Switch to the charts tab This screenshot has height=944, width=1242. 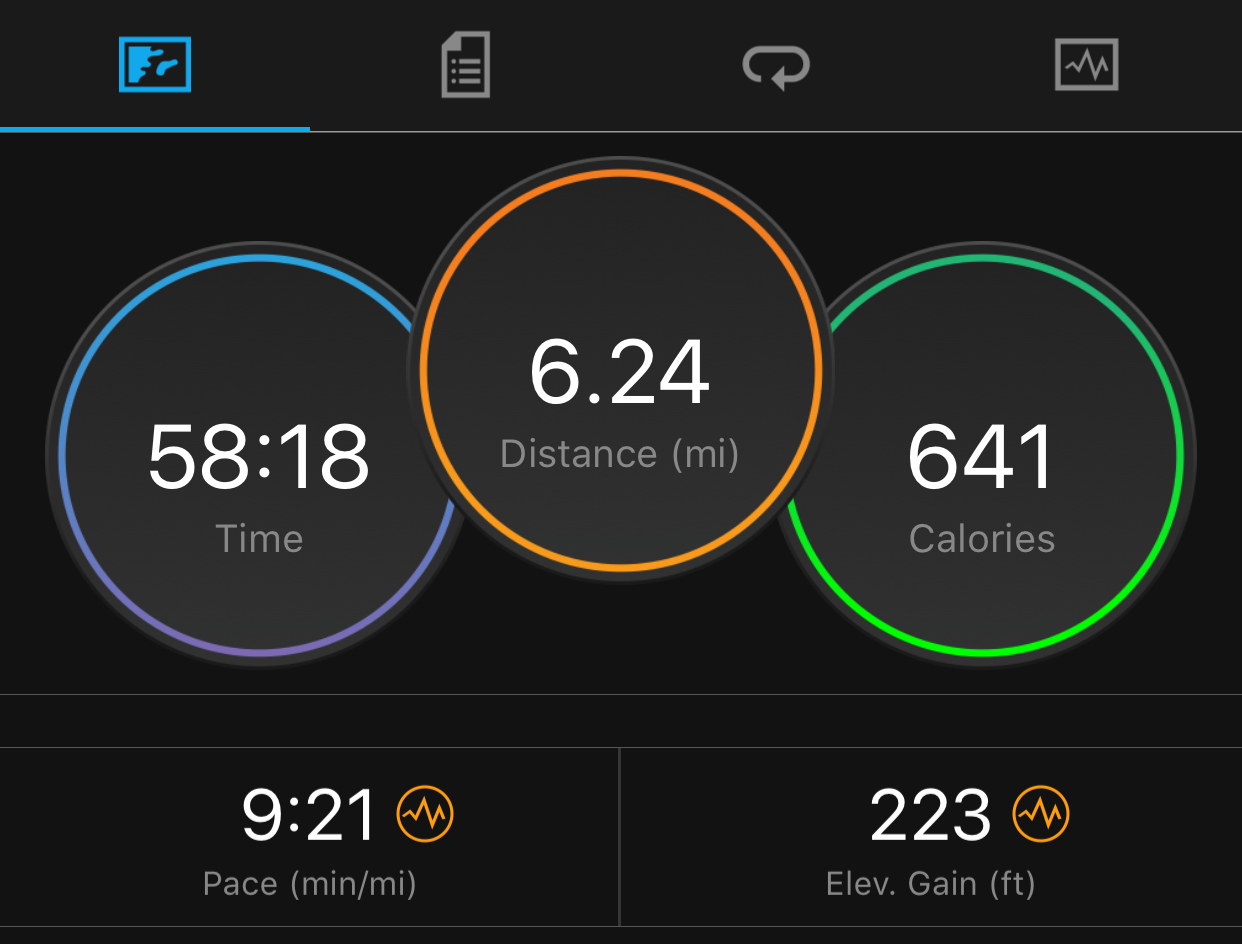pyautogui.click(x=1086, y=65)
